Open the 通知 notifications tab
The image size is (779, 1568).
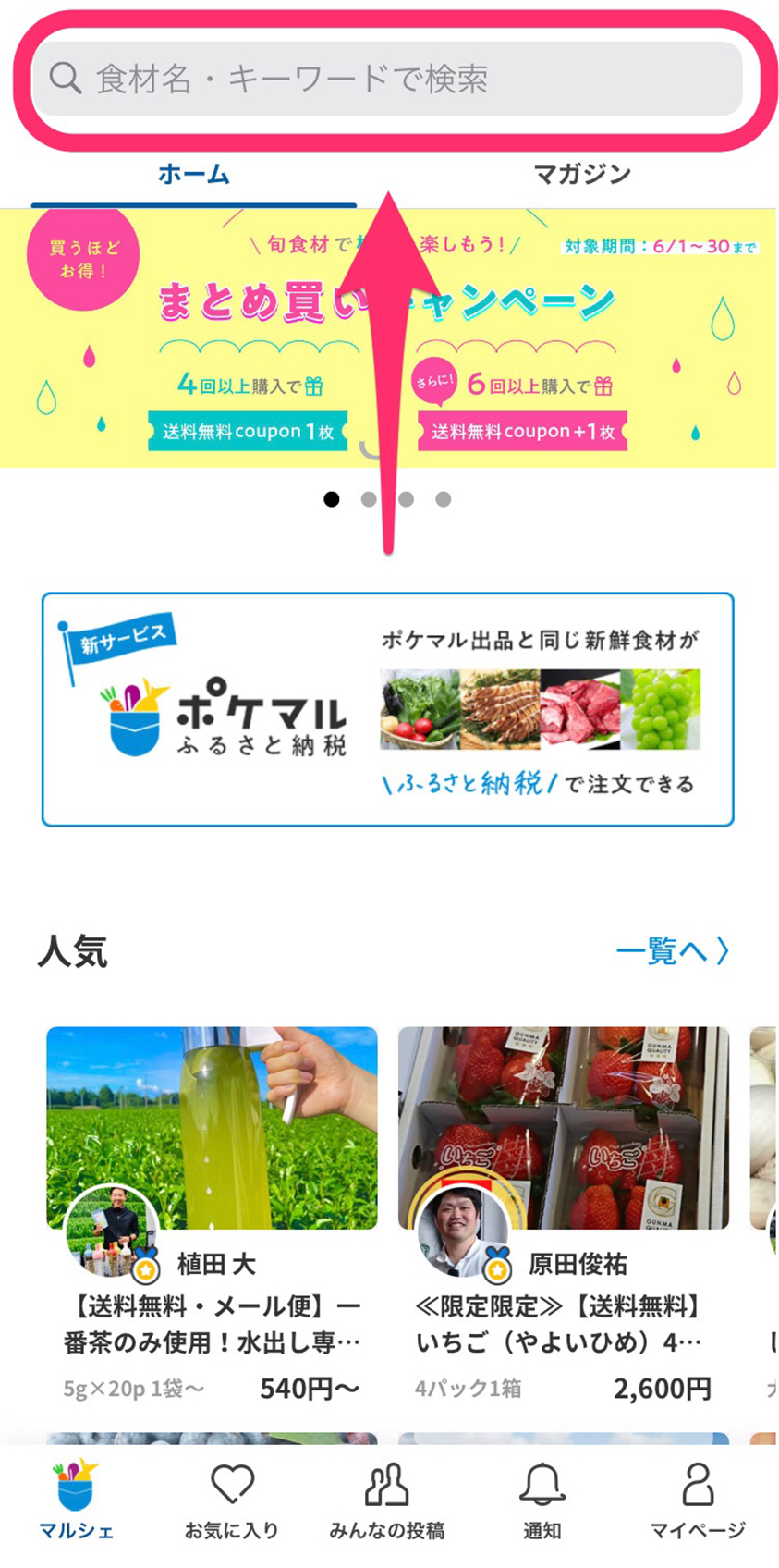[542, 1498]
